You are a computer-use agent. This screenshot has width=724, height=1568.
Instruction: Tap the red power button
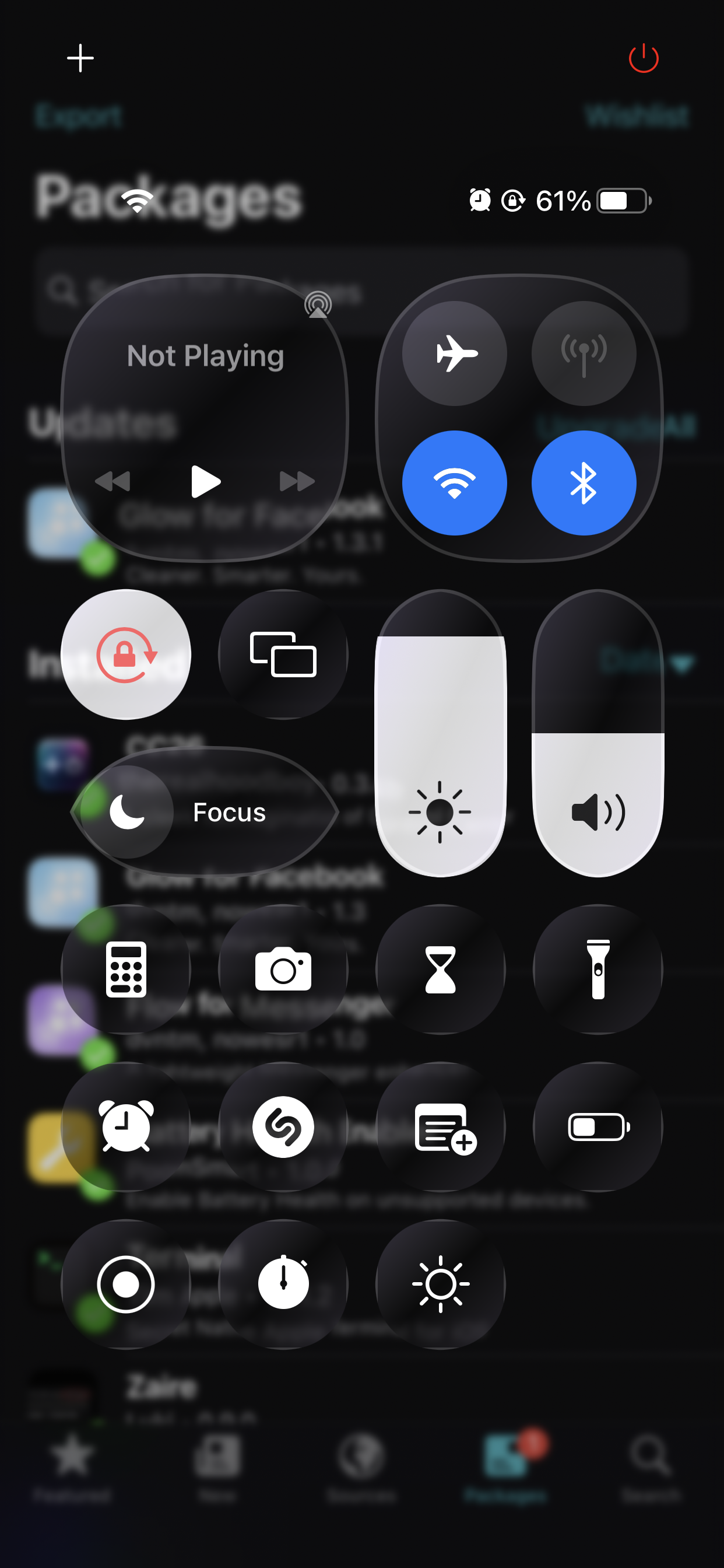[x=643, y=58]
